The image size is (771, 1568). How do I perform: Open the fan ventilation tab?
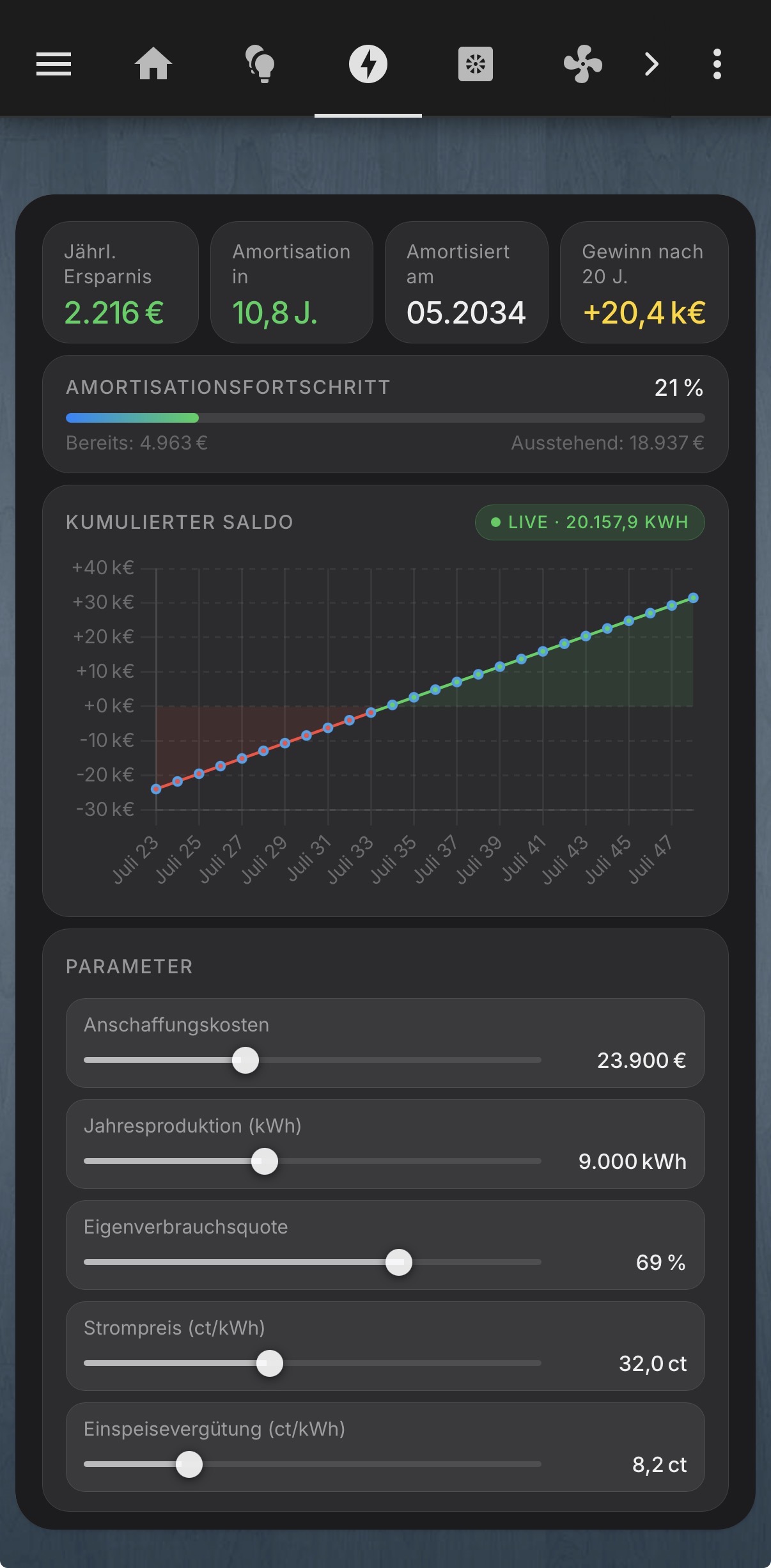[x=582, y=64]
